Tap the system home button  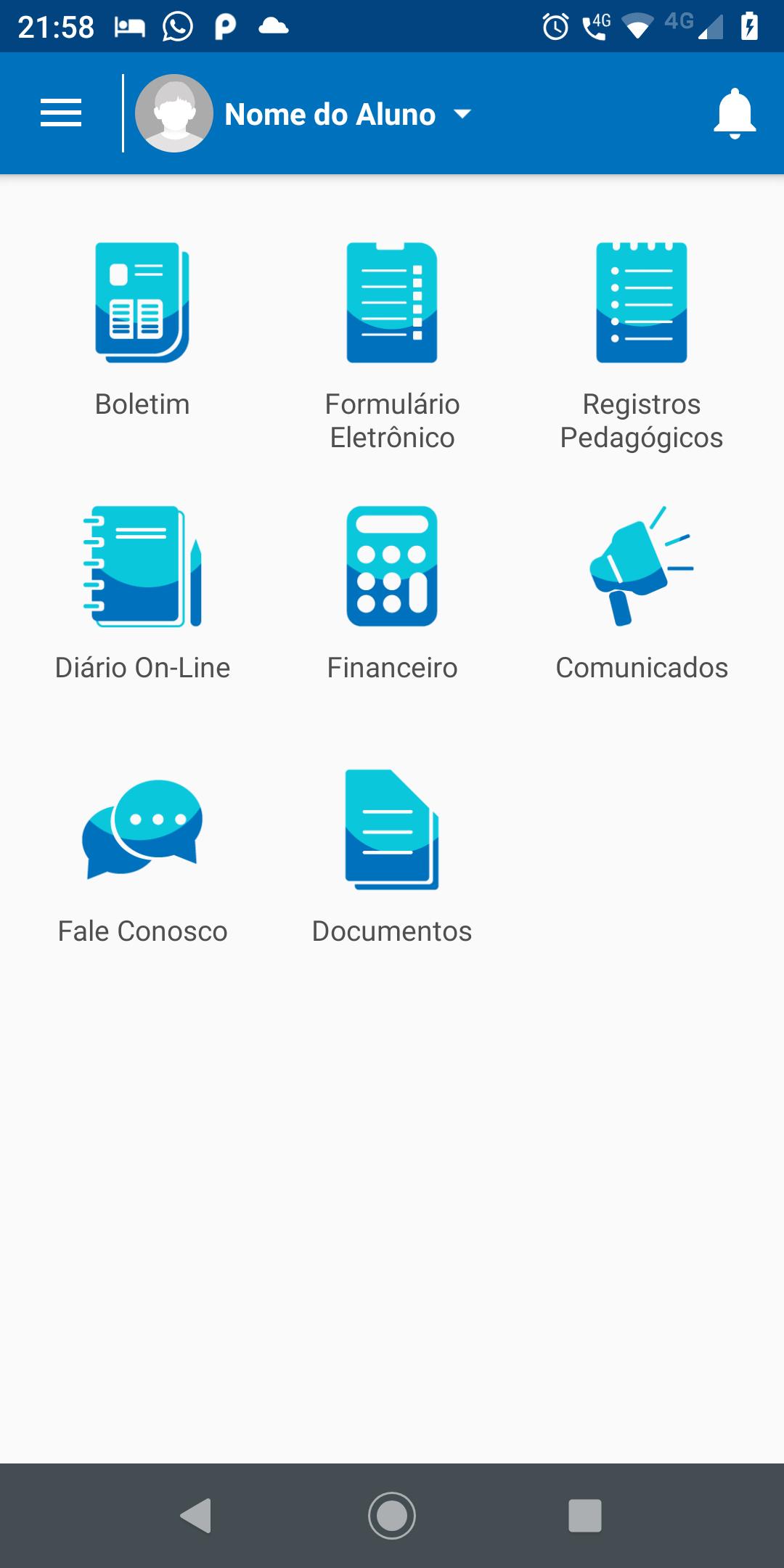point(392,1516)
